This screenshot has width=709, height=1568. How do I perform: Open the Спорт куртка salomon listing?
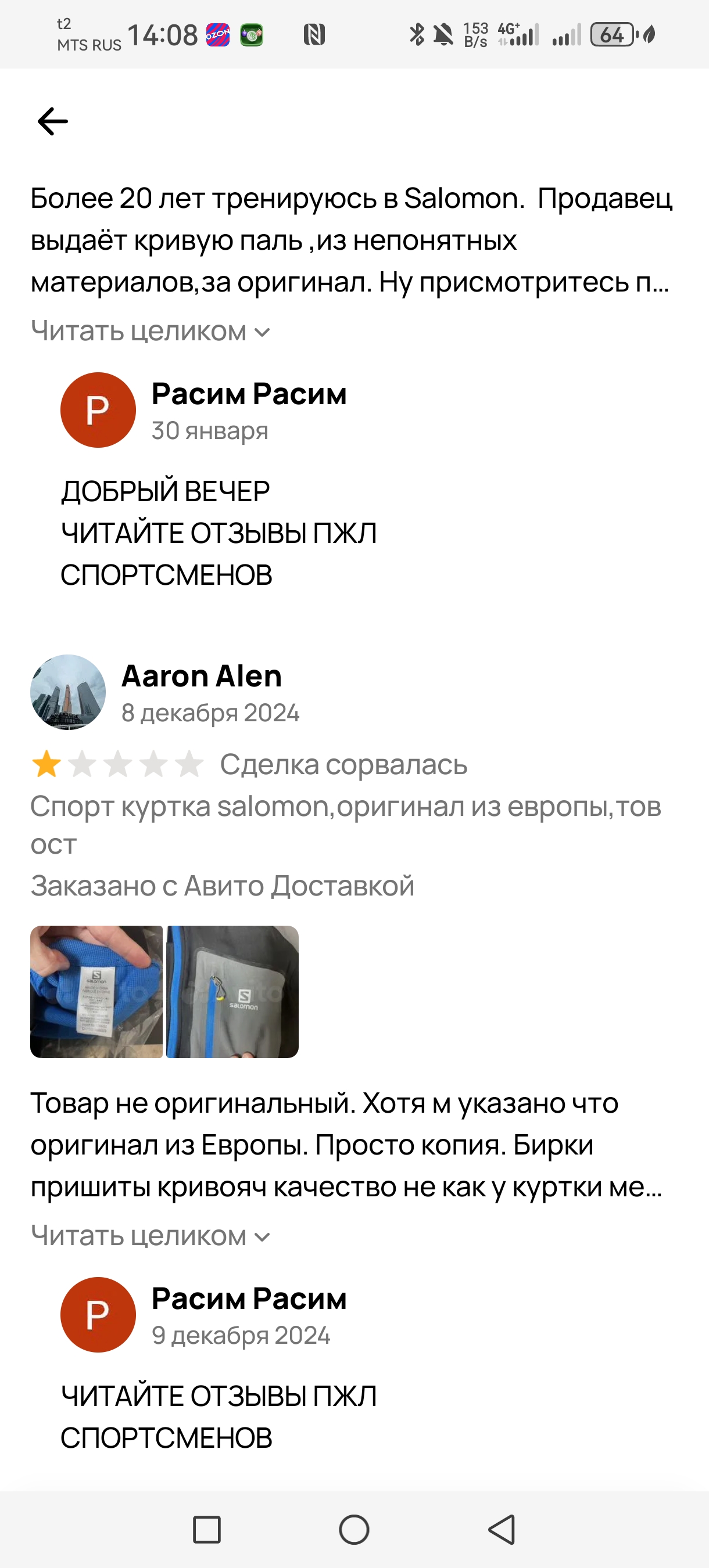pyautogui.click(x=345, y=825)
